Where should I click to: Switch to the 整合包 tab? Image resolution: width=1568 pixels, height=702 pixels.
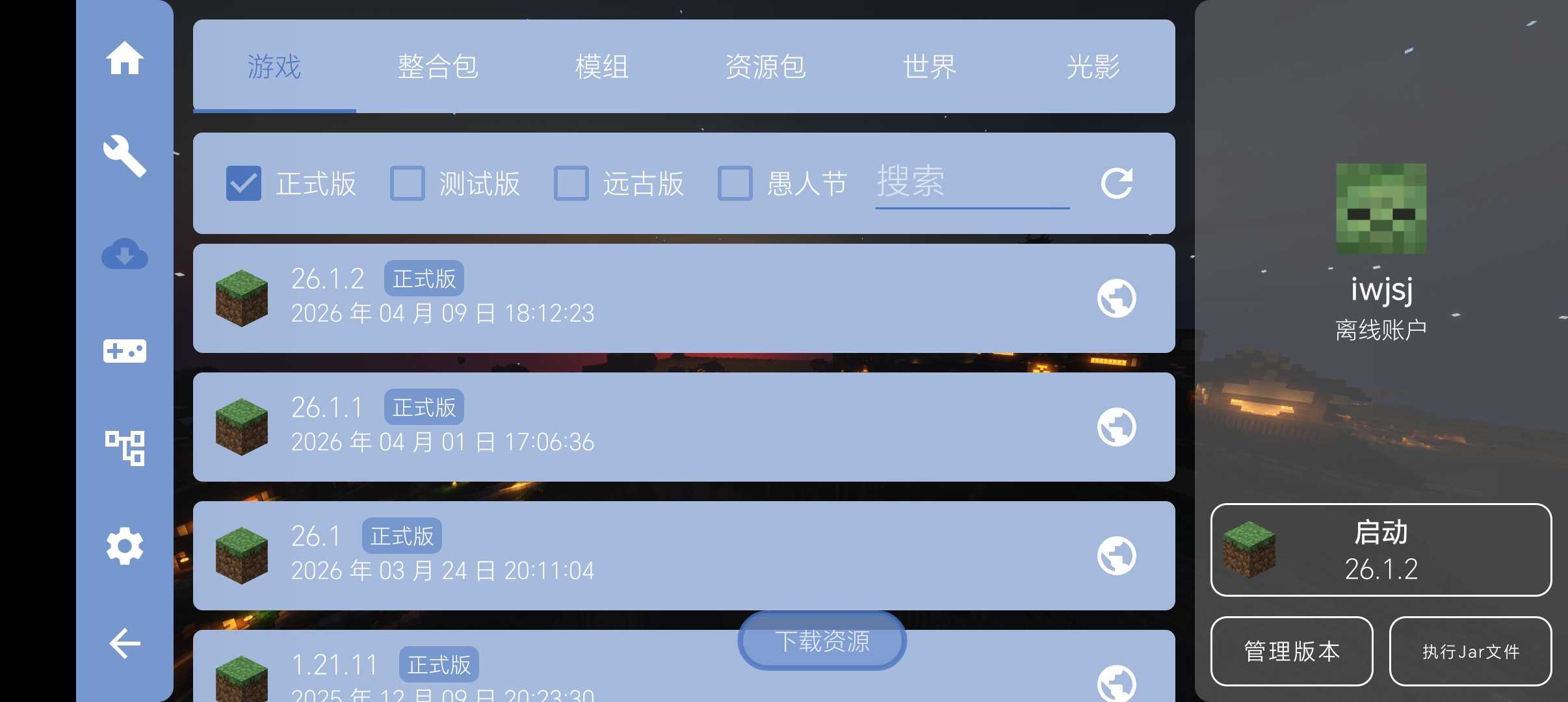click(438, 66)
